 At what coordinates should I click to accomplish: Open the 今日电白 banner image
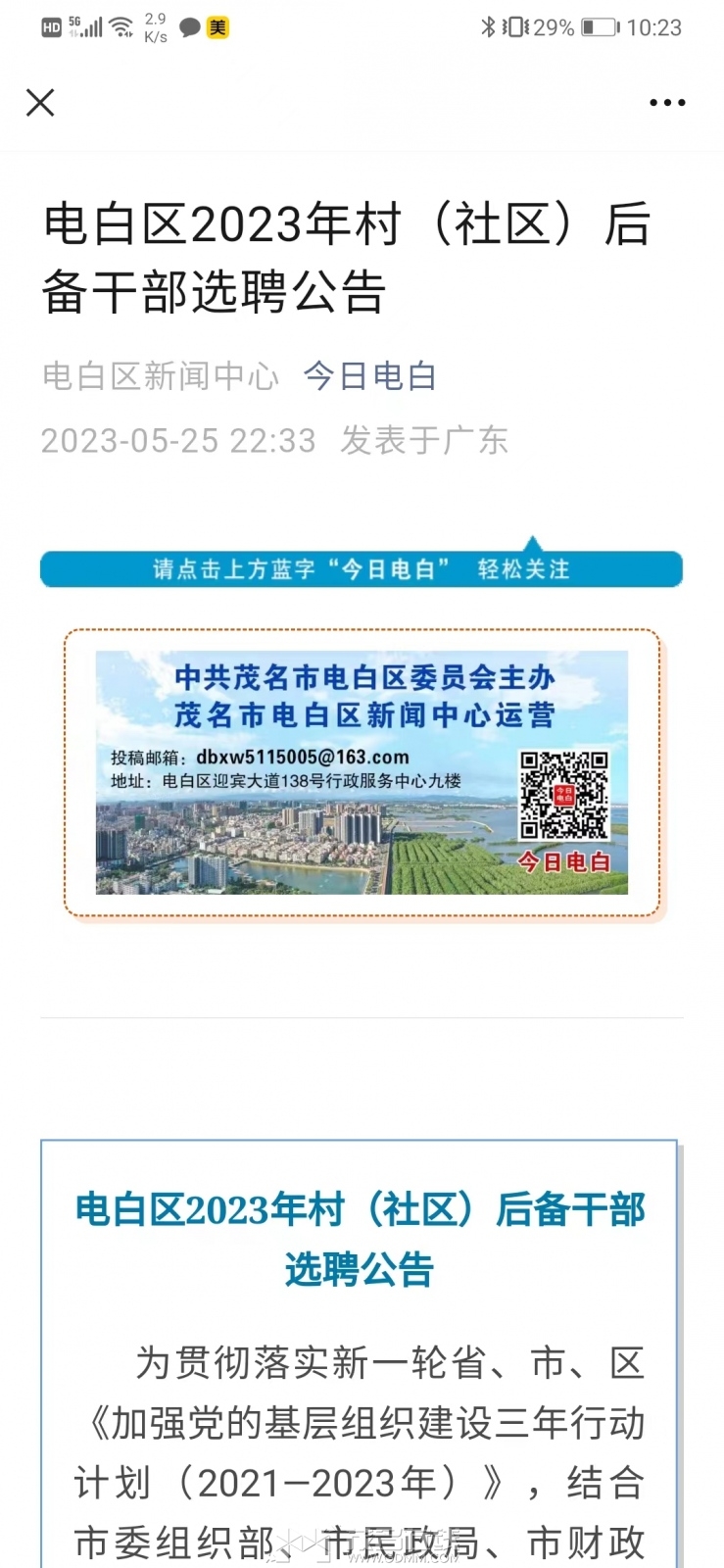362,772
